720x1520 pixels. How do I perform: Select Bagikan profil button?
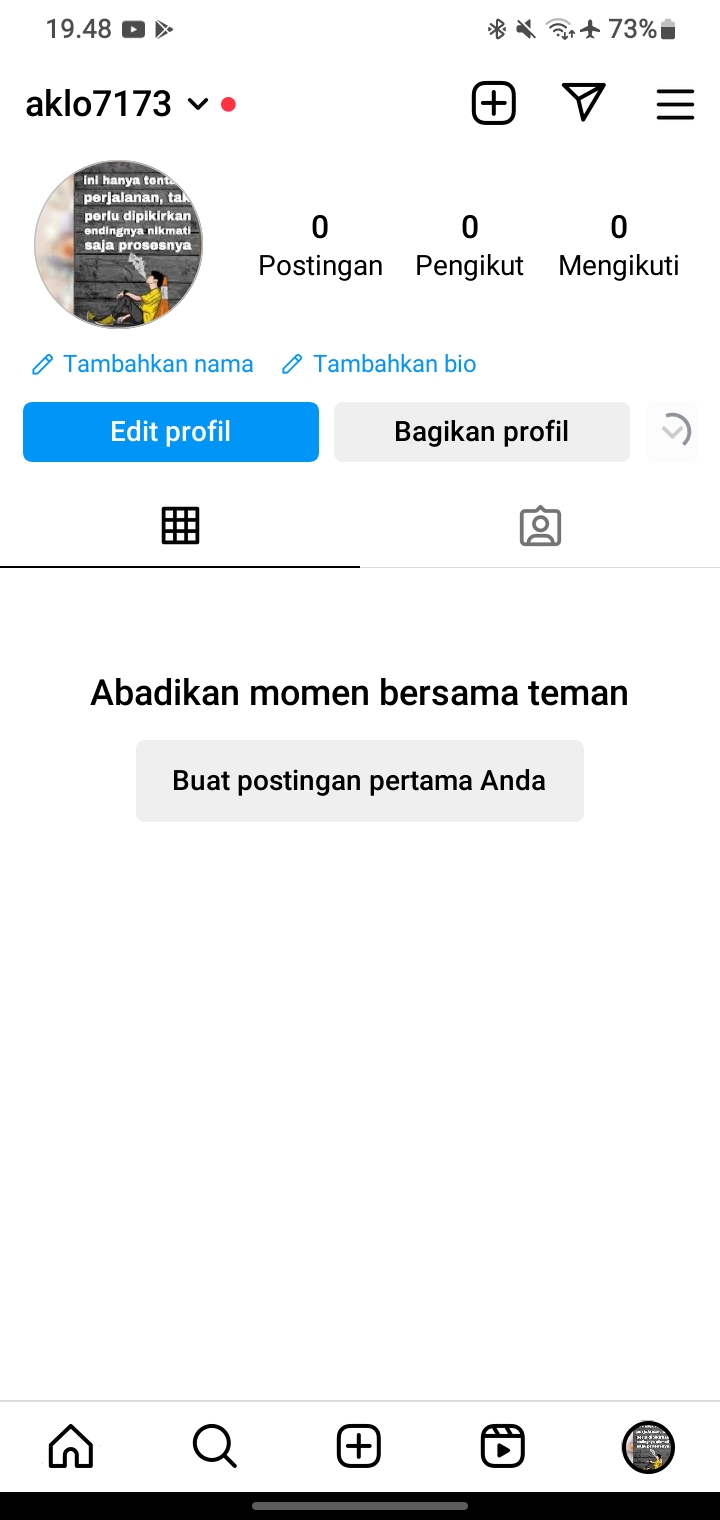click(x=482, y=432)
